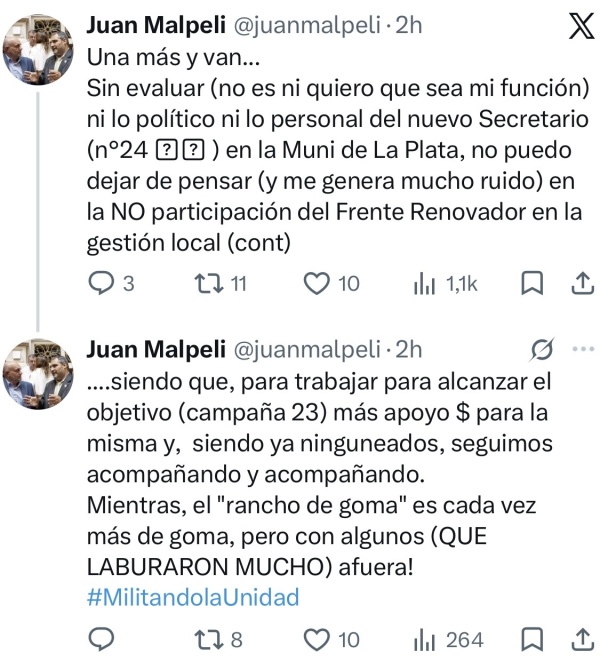Bookmark the "Una más y van..." tweet
This screenshot has height=669, width=600.
coord(532,284)
